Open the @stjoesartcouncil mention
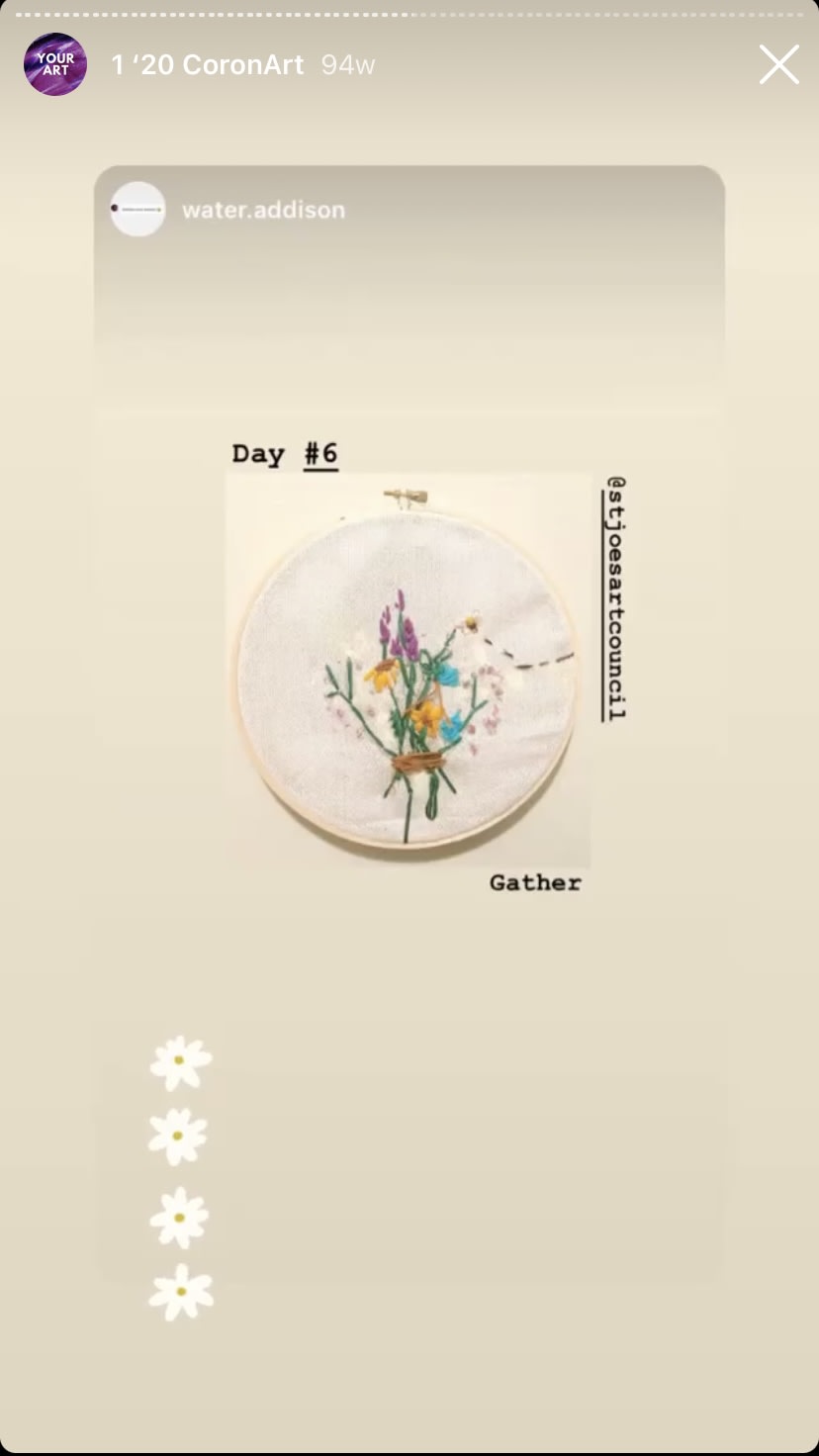Image resolution: width=819 pixels, height=1456 pixels. click(615, 598)
